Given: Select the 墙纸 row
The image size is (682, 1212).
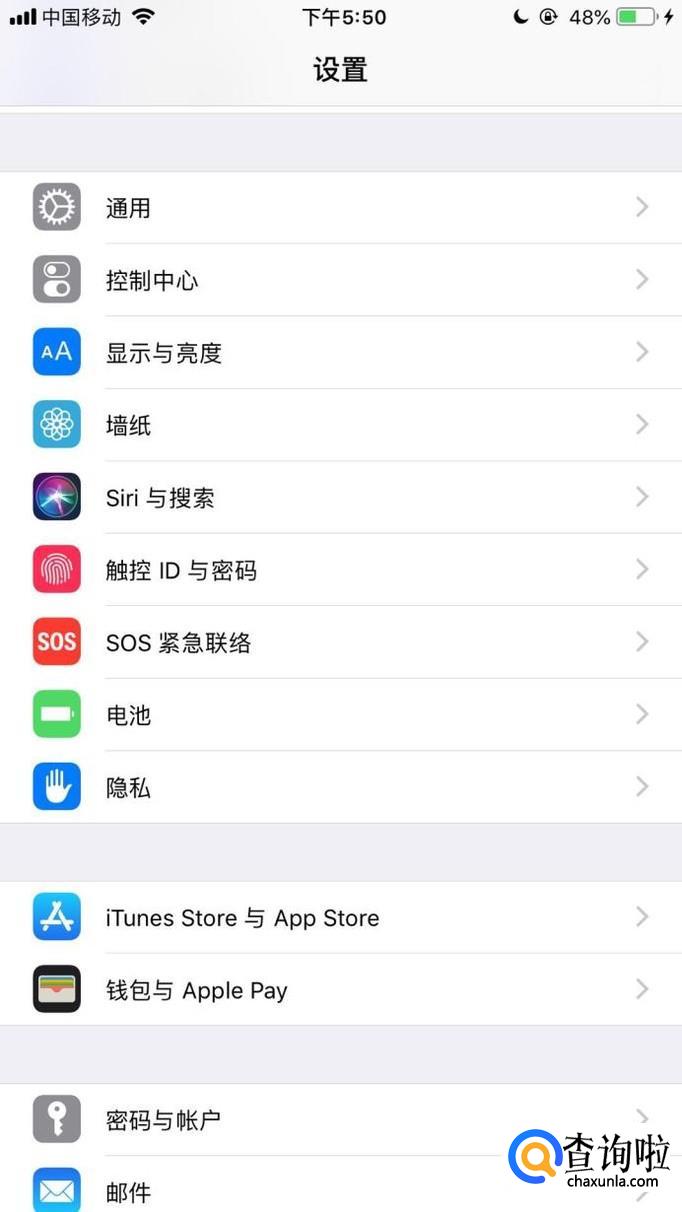Looking at the screenshot, I should [340, 425].
